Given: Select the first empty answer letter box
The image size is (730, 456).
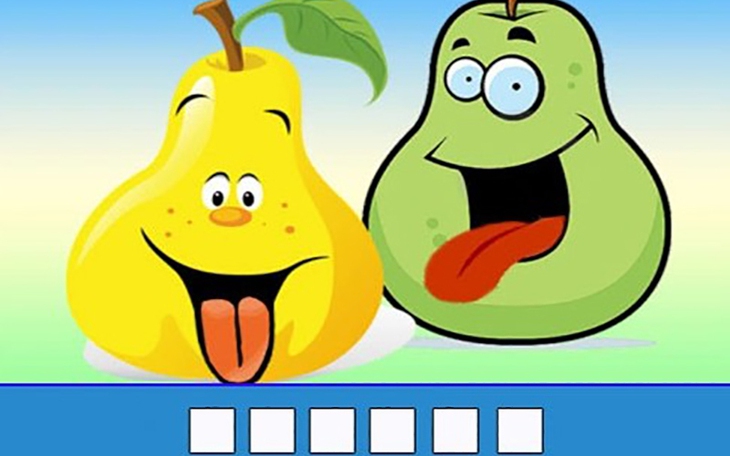Looking at the screenshot, I should (211, 431).
